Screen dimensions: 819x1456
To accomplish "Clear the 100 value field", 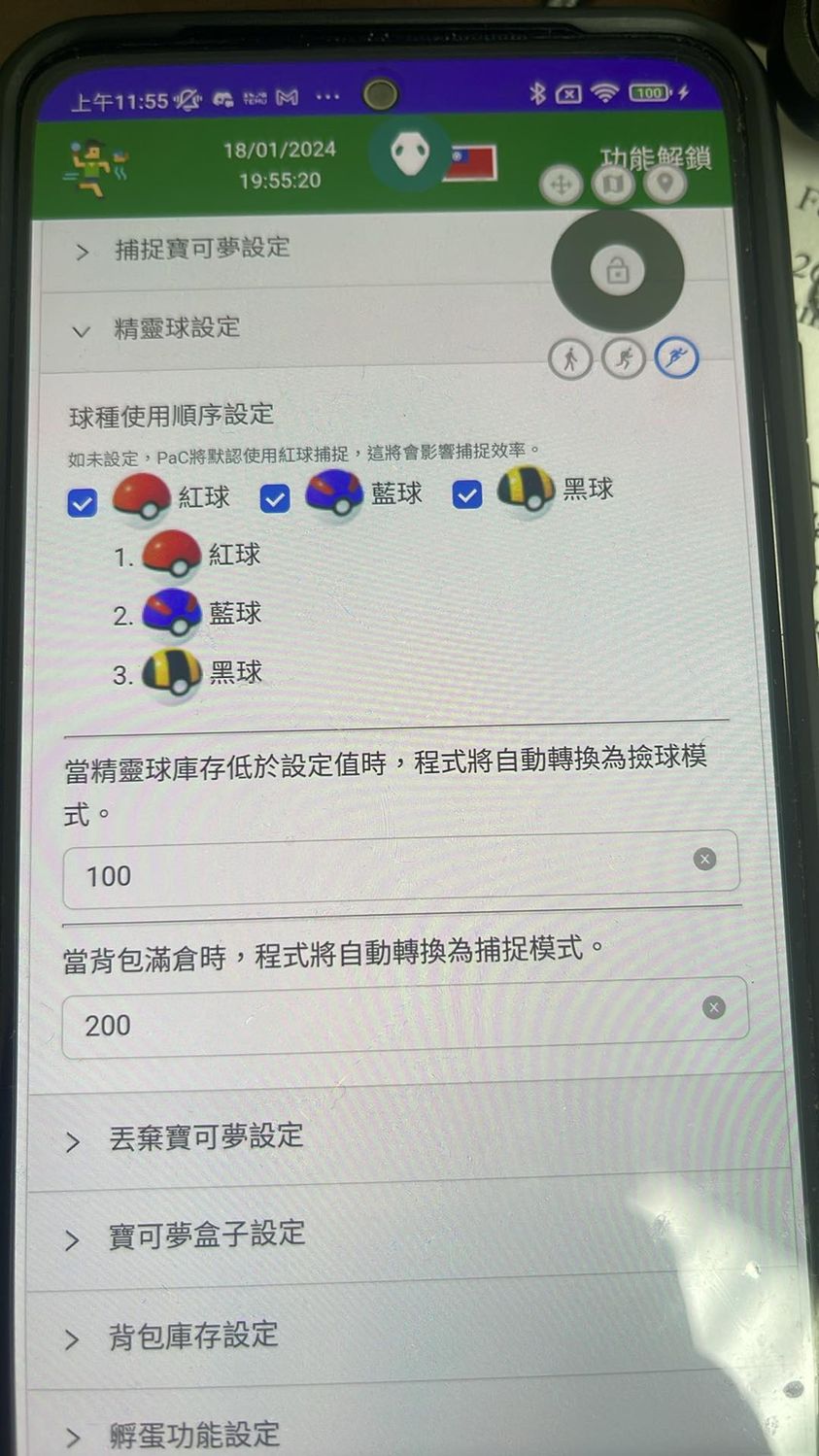I will (x=705, y=859).
